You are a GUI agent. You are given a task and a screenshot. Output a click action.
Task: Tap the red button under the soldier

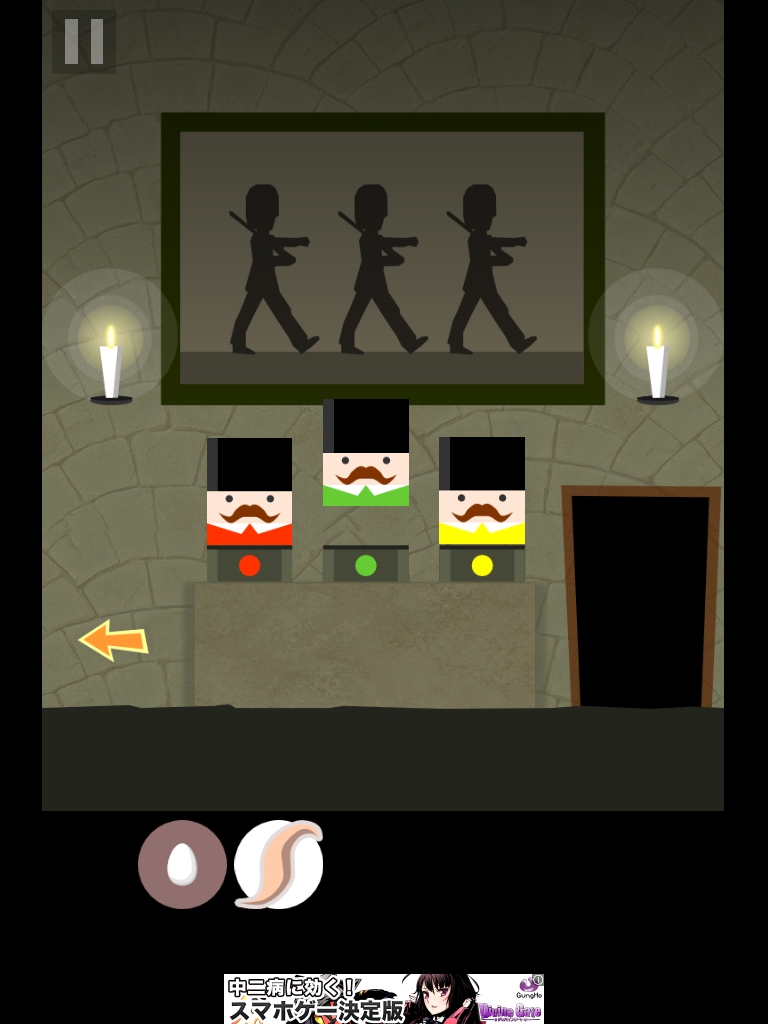point(249,565)
